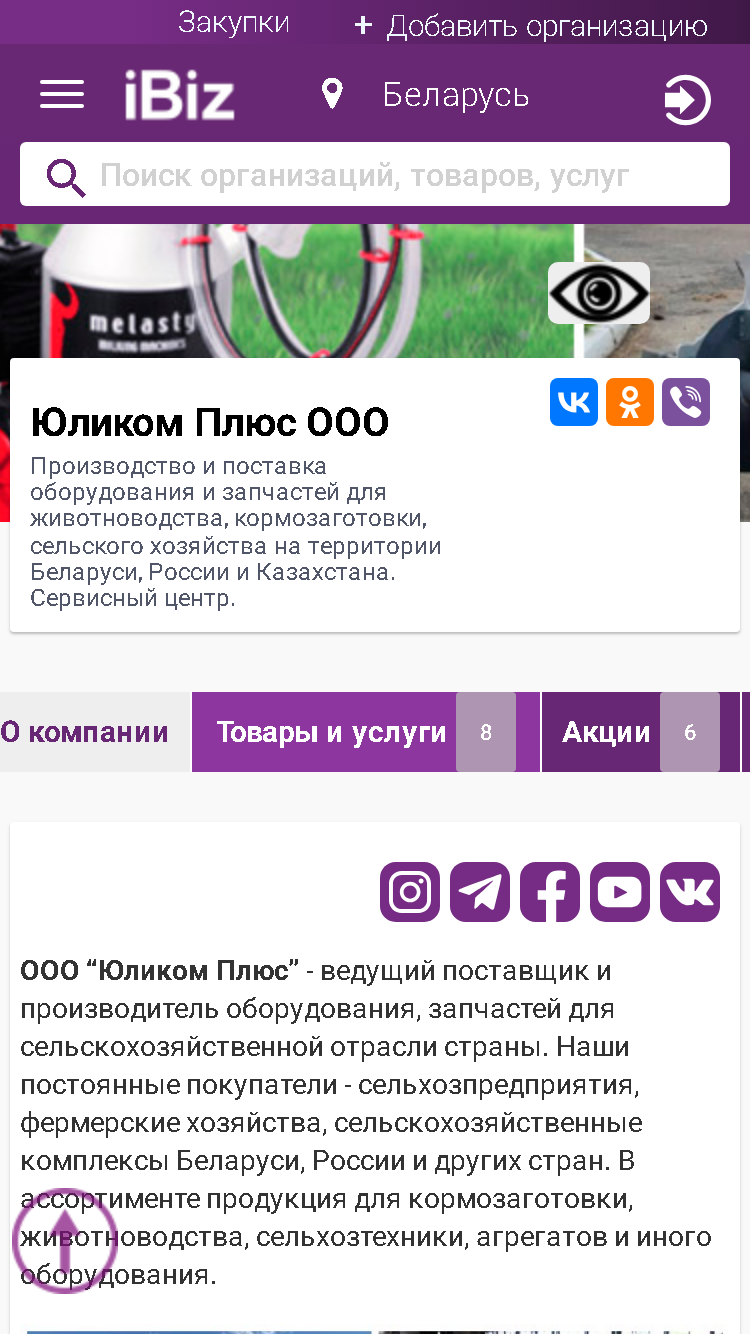Visit the company's Facebook page
The width and height of the screenshot is (750, 1334).
[550, 892]
